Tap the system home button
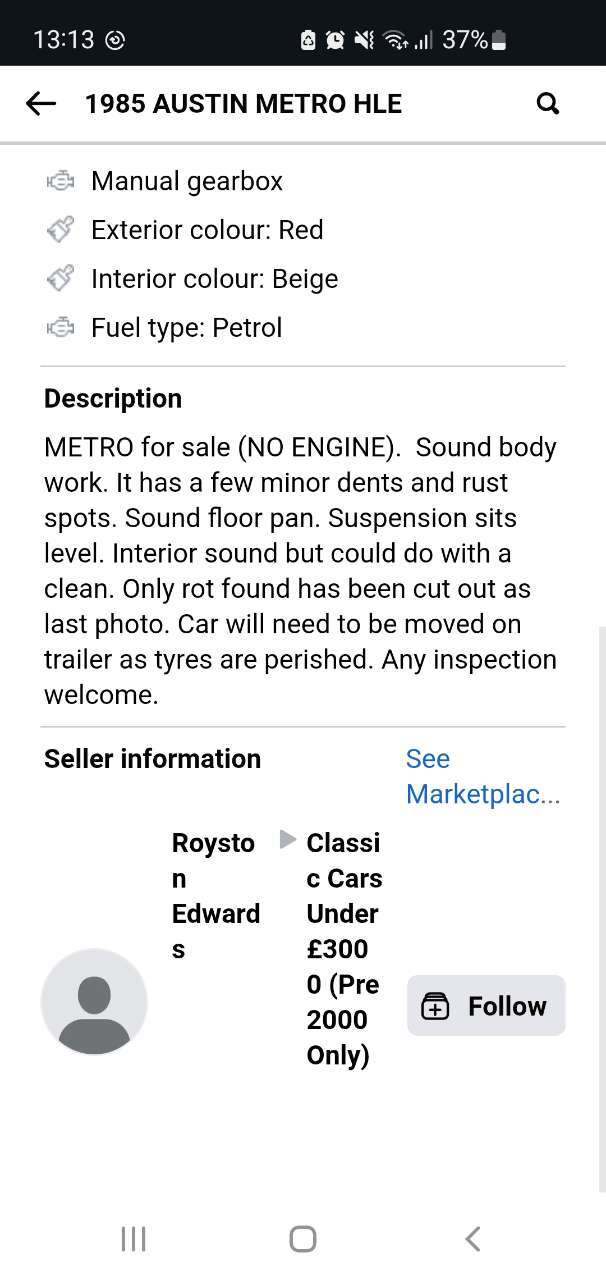 [303, 1239]
